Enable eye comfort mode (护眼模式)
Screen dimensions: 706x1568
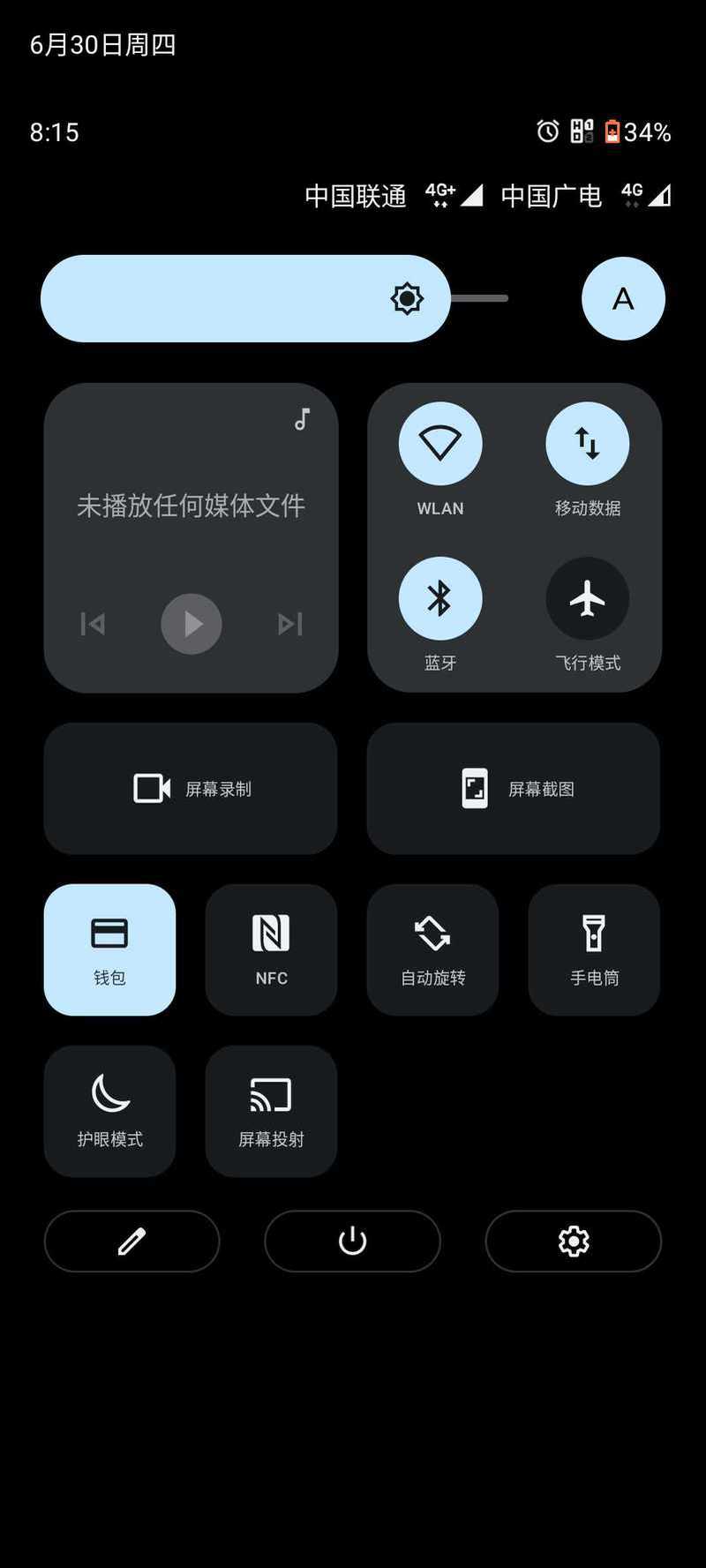pyautogui.click(x=109, y=1111)
